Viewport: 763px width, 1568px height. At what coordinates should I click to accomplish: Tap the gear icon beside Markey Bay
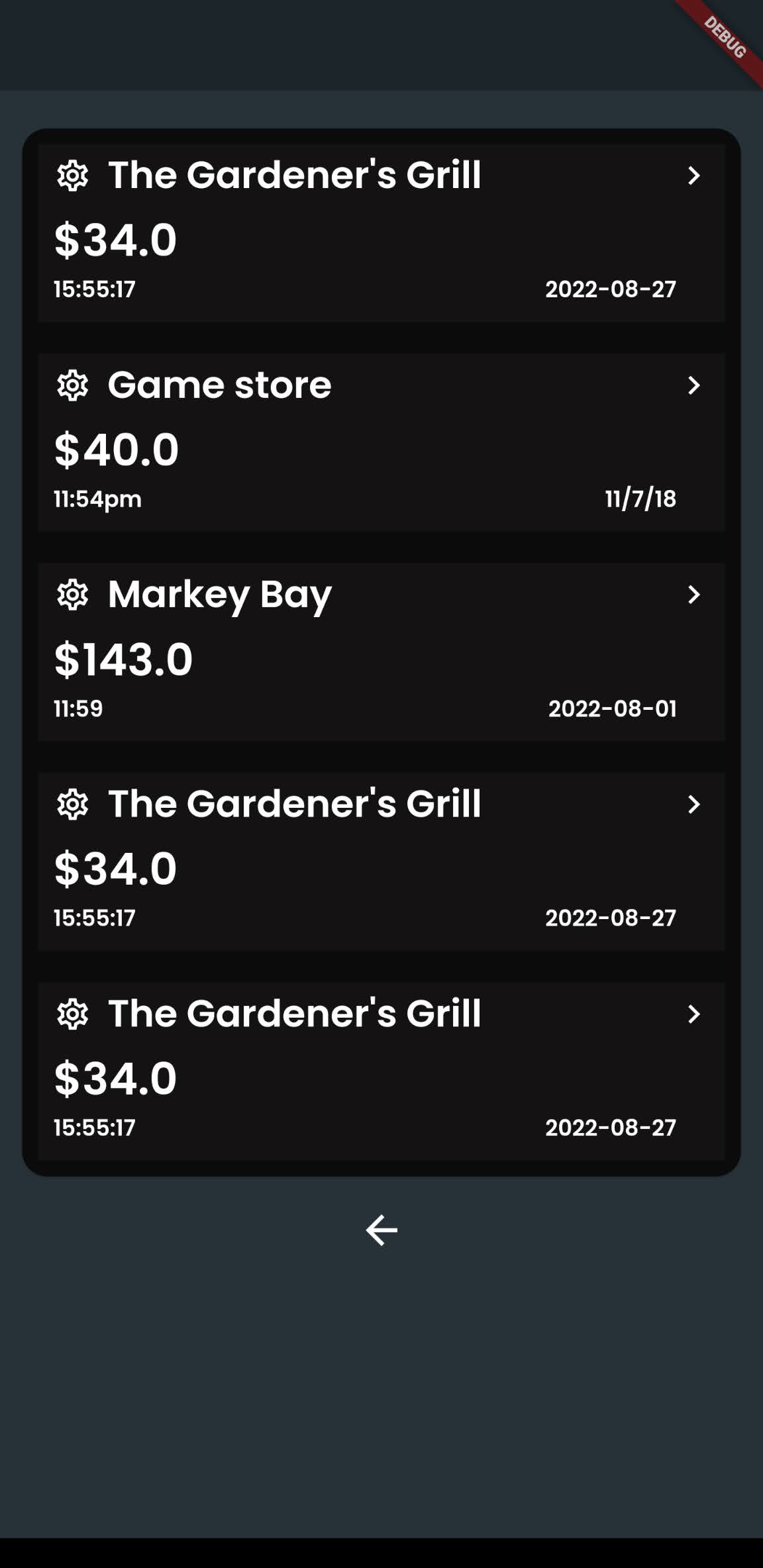[x=72, y=595]
